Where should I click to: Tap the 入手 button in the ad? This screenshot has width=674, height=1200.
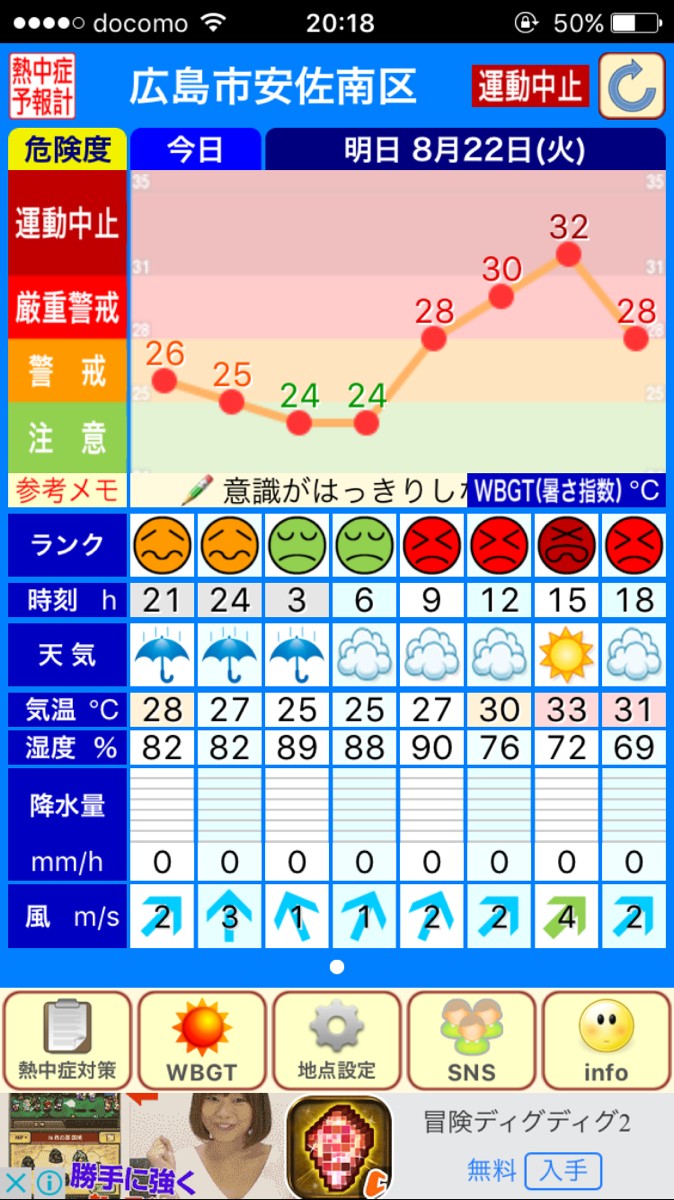click(x=565, y=1169)
